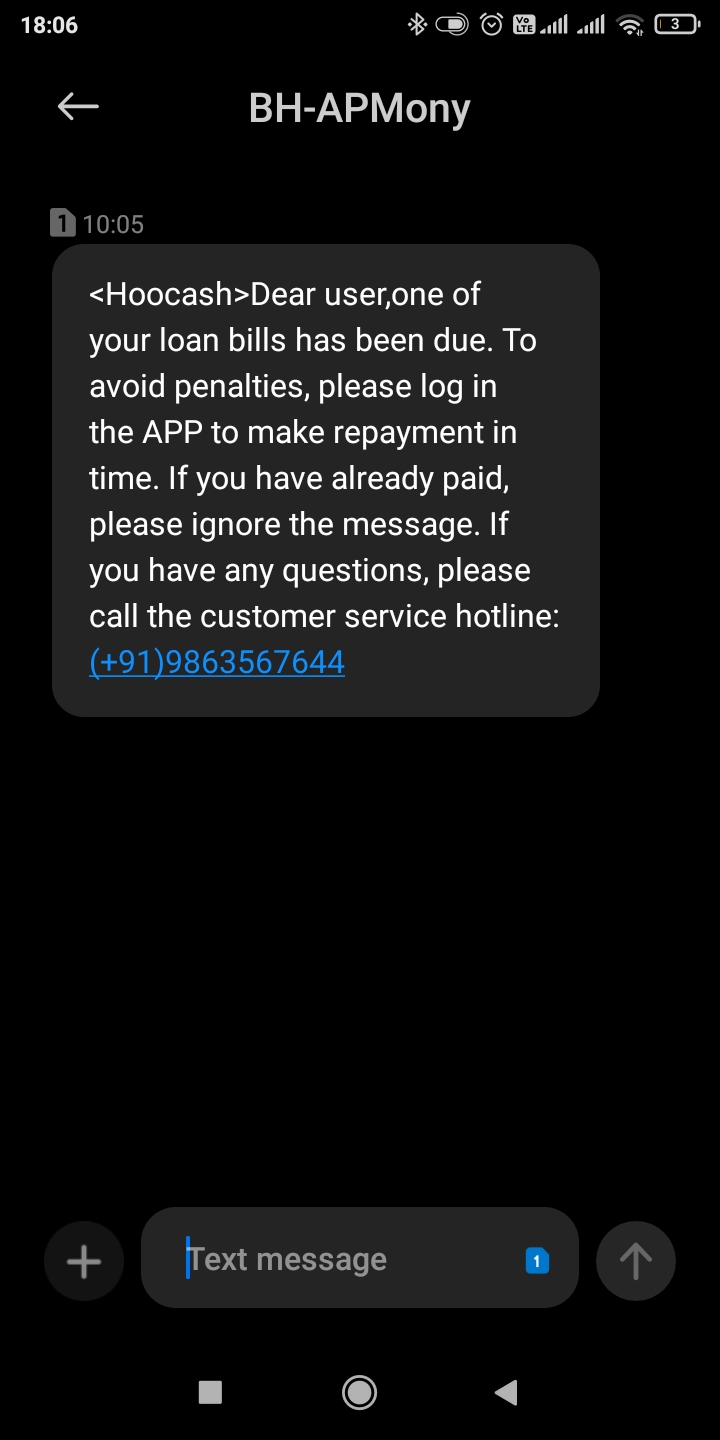The image size is (720, 1440).
Task: Focus the Text message field
Action: pos(345,1259)
